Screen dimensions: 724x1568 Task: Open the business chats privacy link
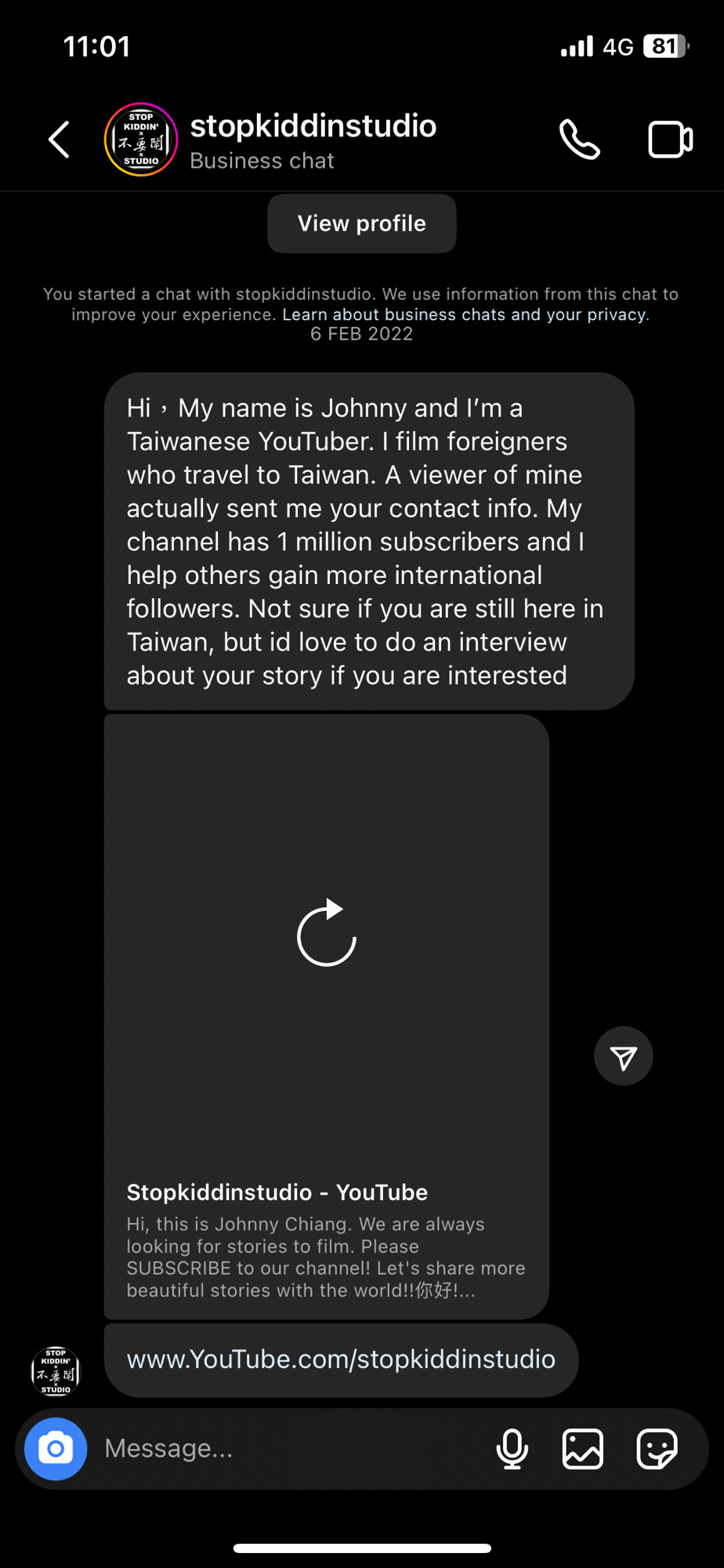pos(465,314)
